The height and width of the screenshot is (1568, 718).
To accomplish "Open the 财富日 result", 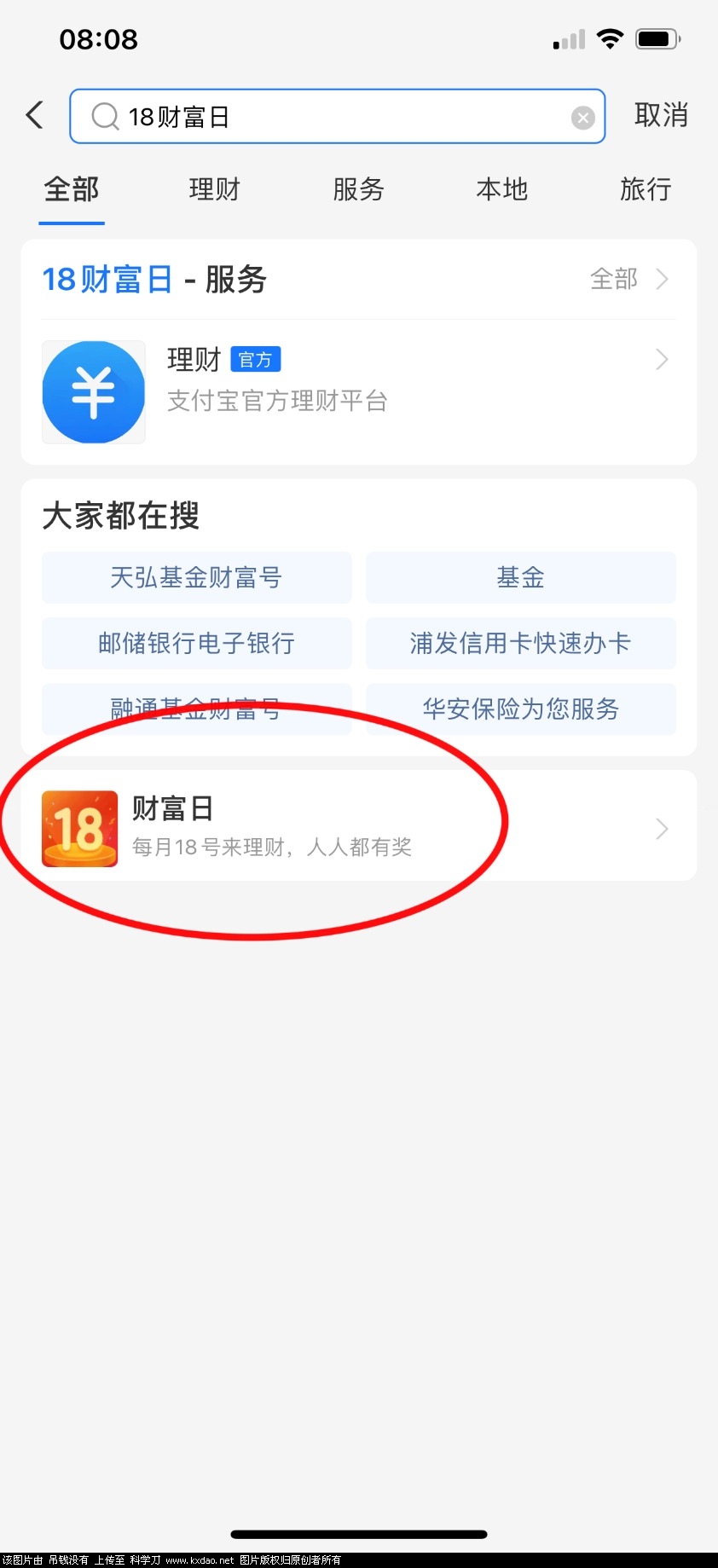I will [x=358, y=826].
